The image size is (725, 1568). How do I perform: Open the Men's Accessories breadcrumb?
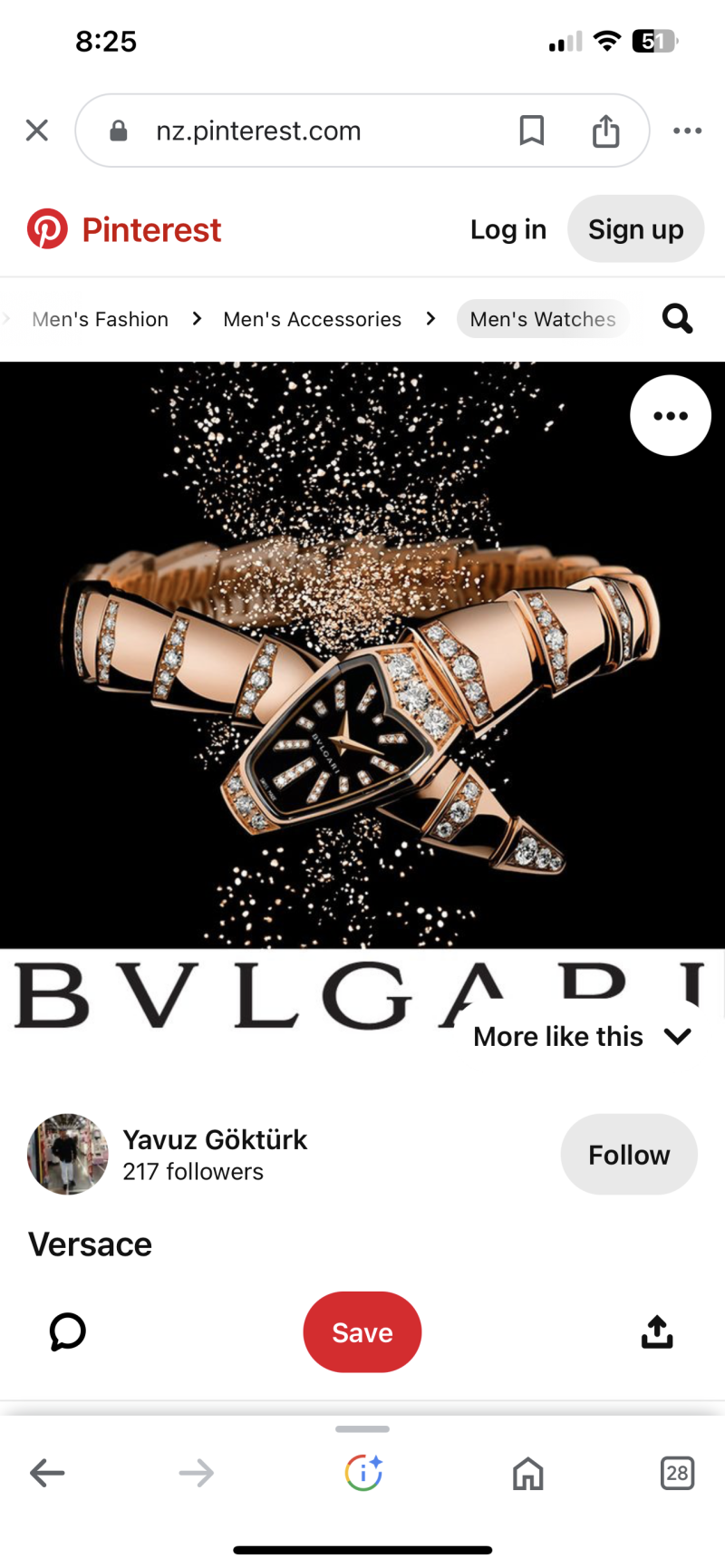pos(312,319)
